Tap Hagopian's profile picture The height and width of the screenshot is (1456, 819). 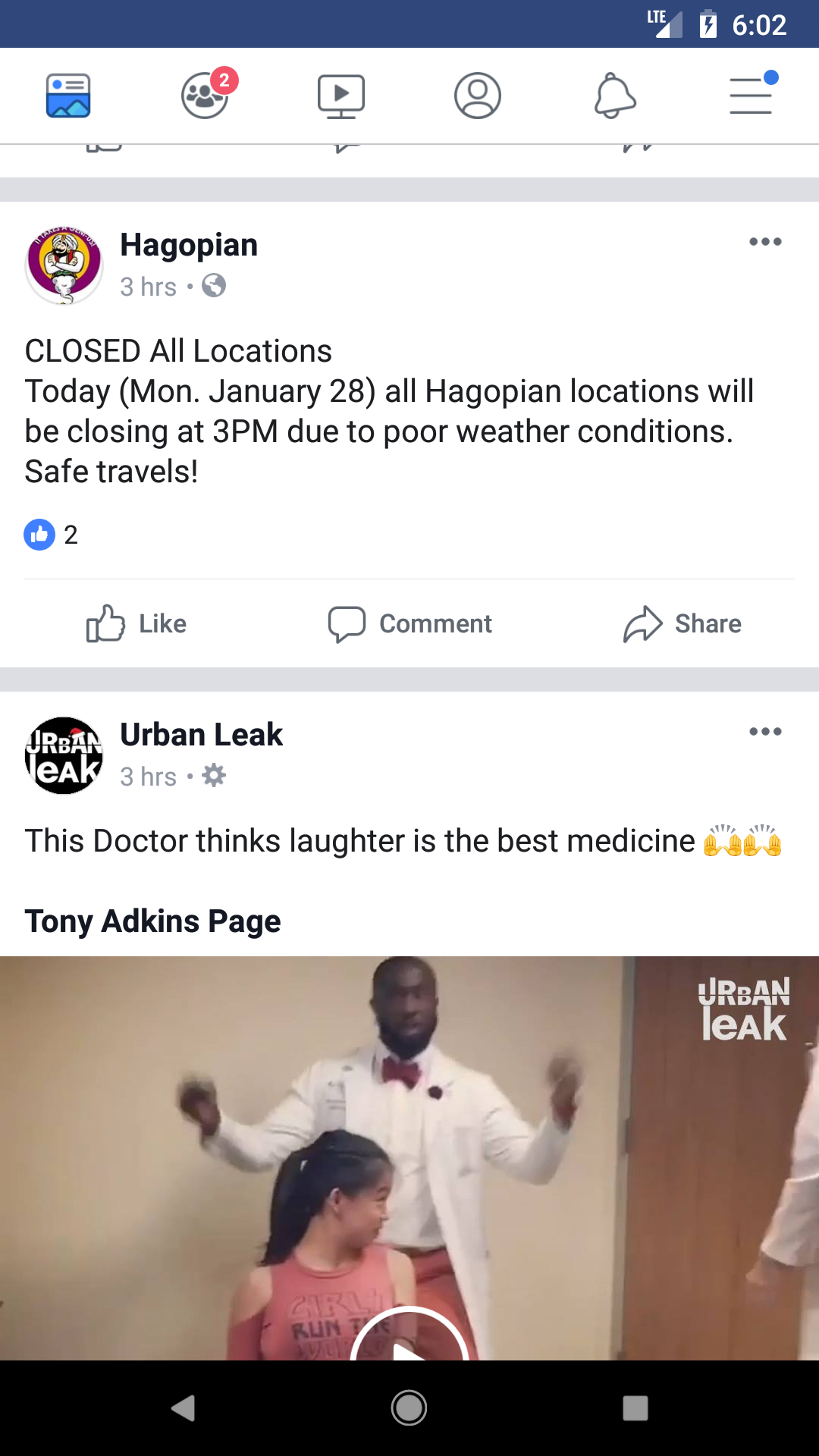tap(64, 265)
